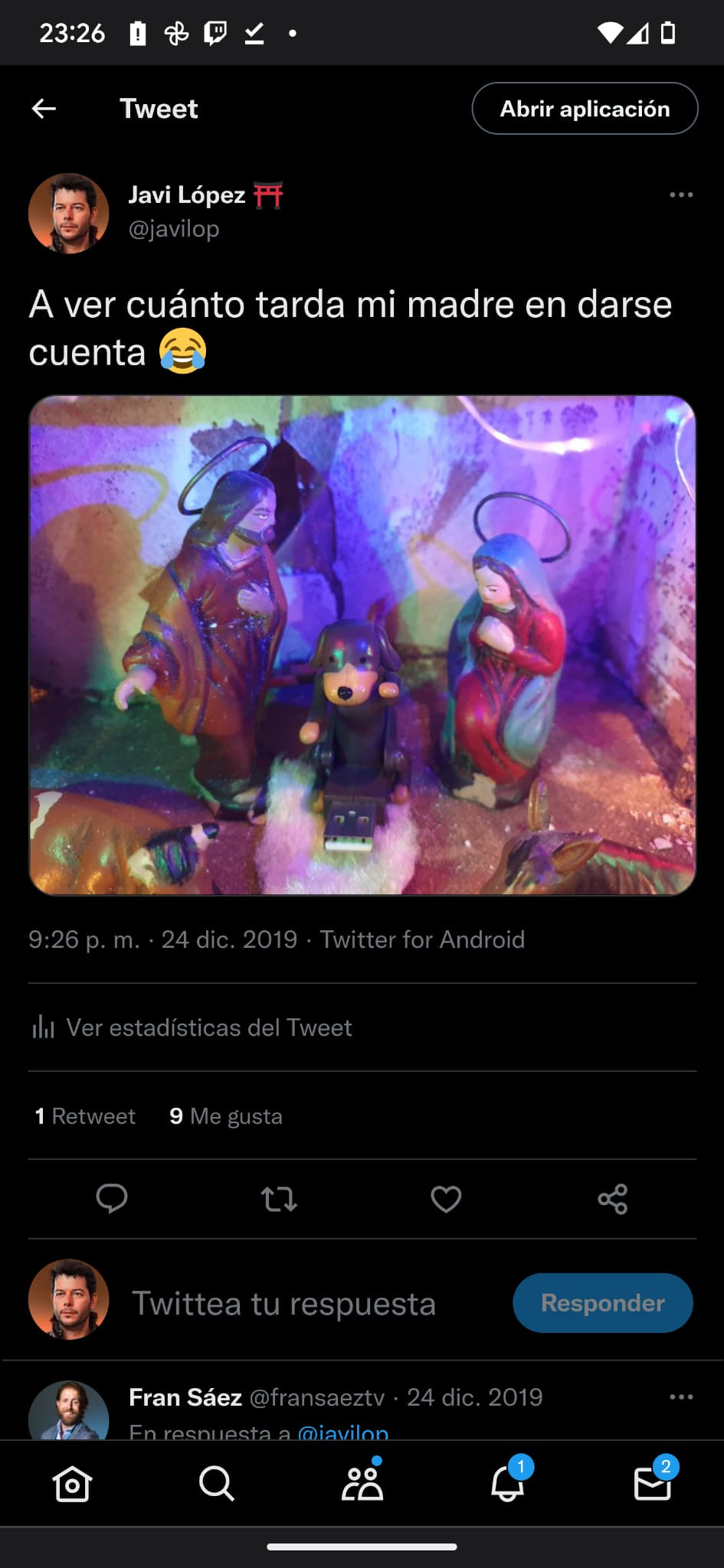Reply with the comment bubble icon
The width and height of the screenshot is (724, 1568).
(x=112, y=1199)
